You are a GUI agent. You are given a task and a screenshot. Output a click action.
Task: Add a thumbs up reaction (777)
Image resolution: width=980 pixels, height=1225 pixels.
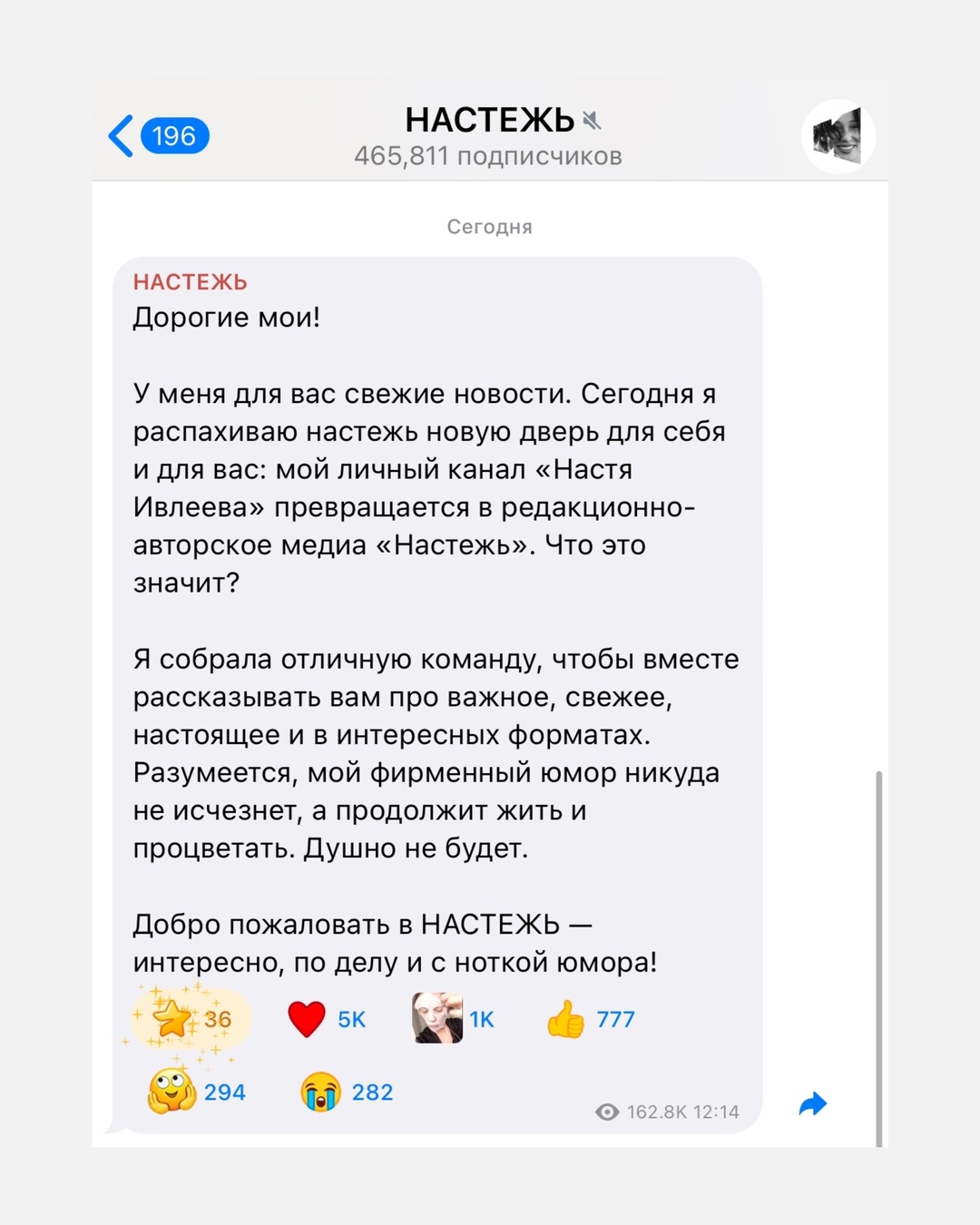589,1020
